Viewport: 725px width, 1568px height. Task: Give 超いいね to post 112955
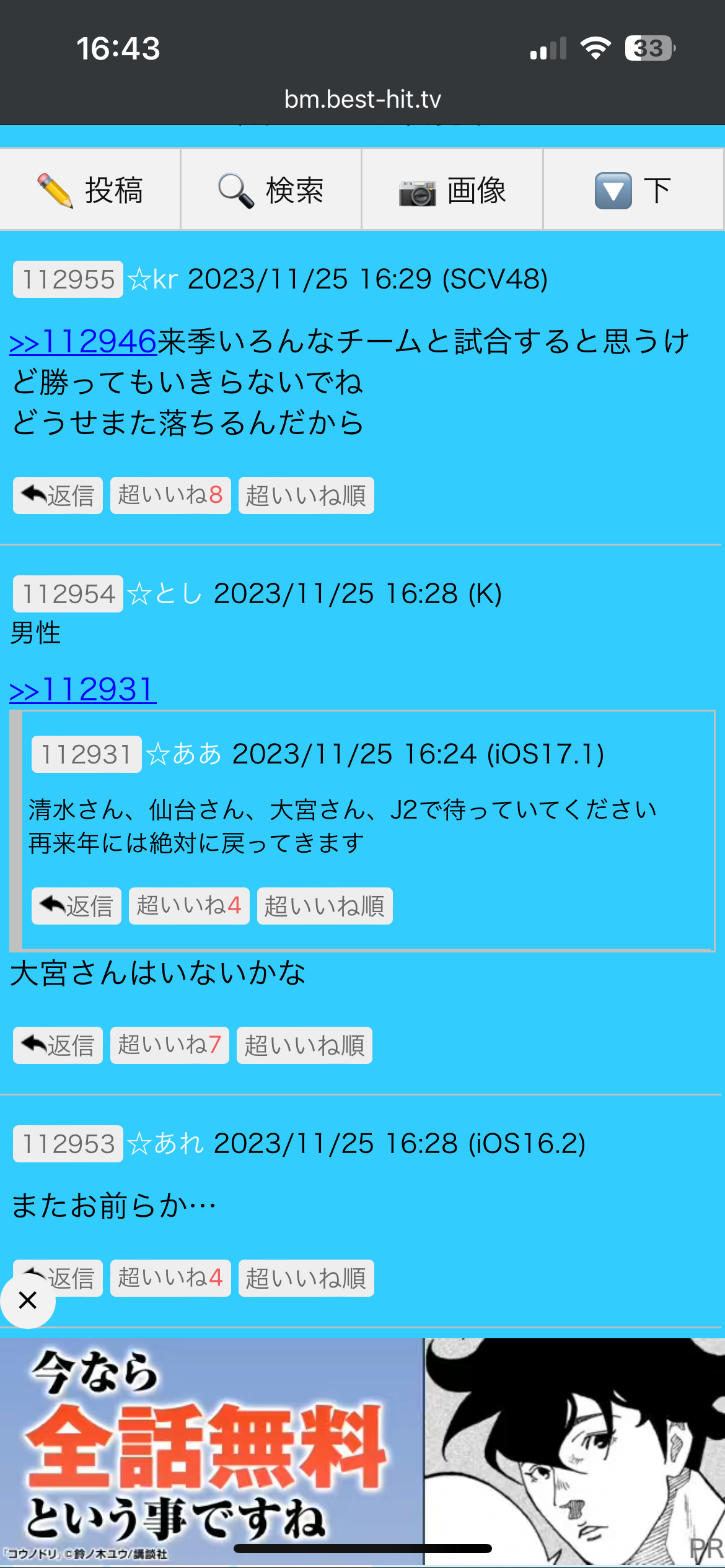170,495
